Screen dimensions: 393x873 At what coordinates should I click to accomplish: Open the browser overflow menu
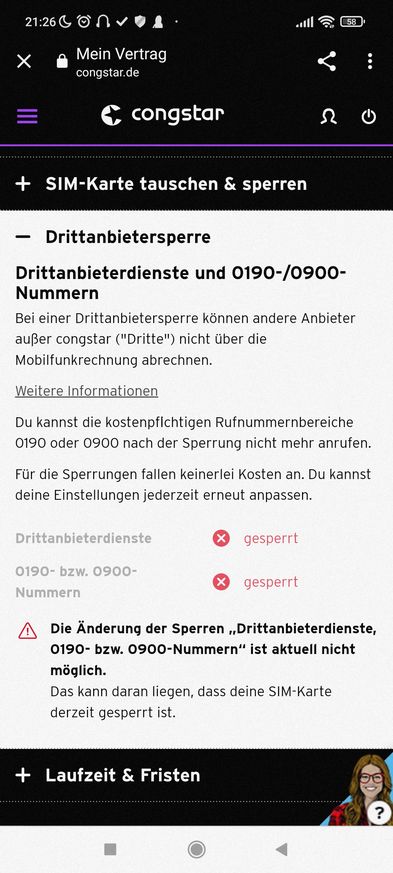pyautogui.click(x=370, y=61)
